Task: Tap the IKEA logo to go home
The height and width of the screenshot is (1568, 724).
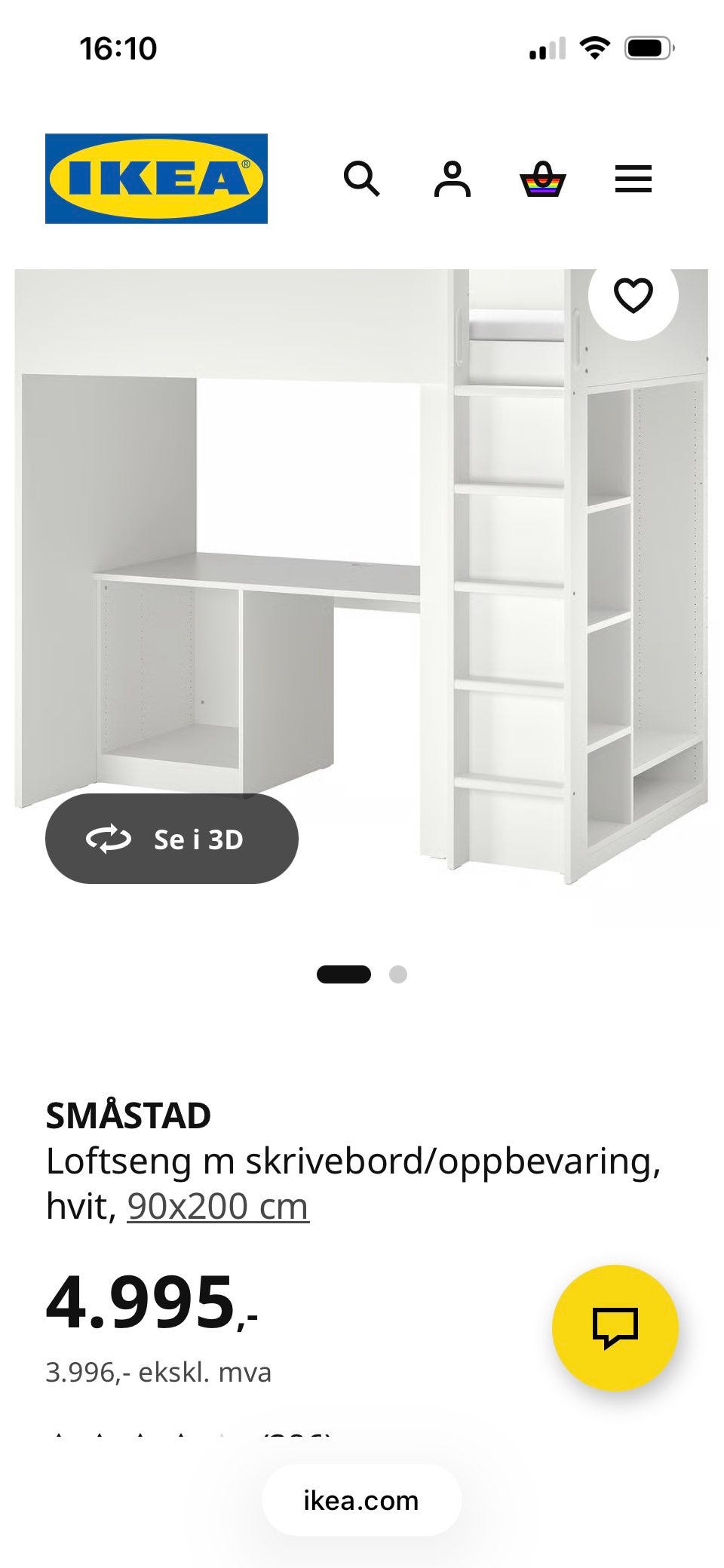Action: tap(156, 179)
